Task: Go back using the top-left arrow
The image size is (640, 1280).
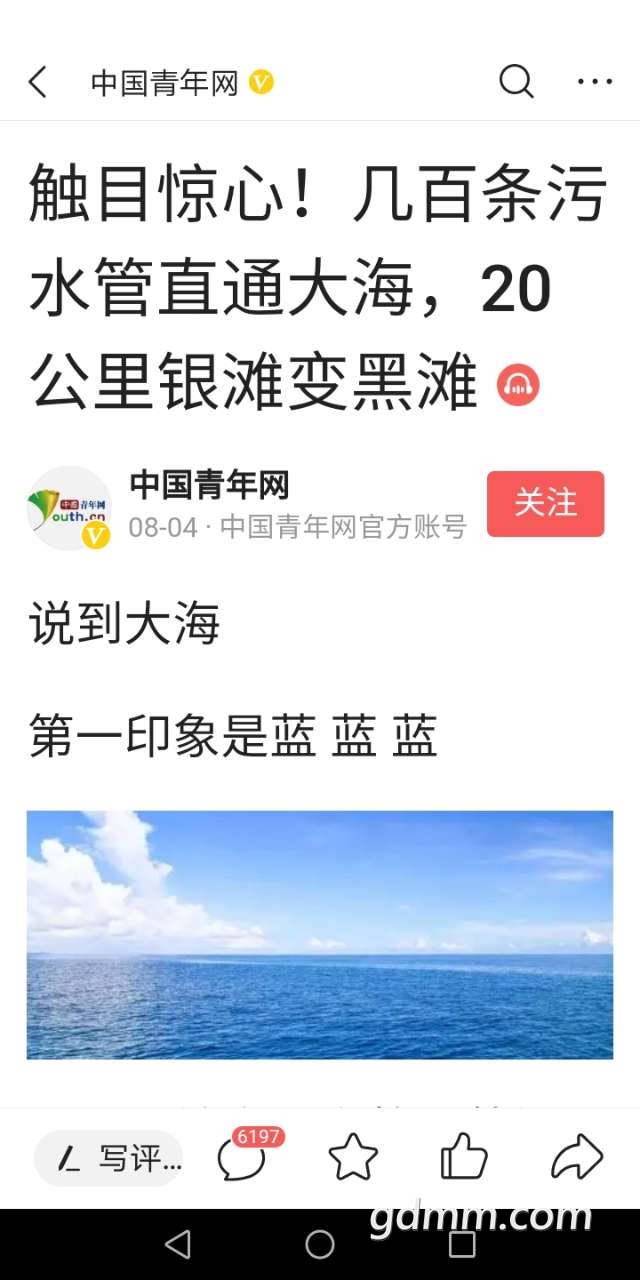Action: 38,82
